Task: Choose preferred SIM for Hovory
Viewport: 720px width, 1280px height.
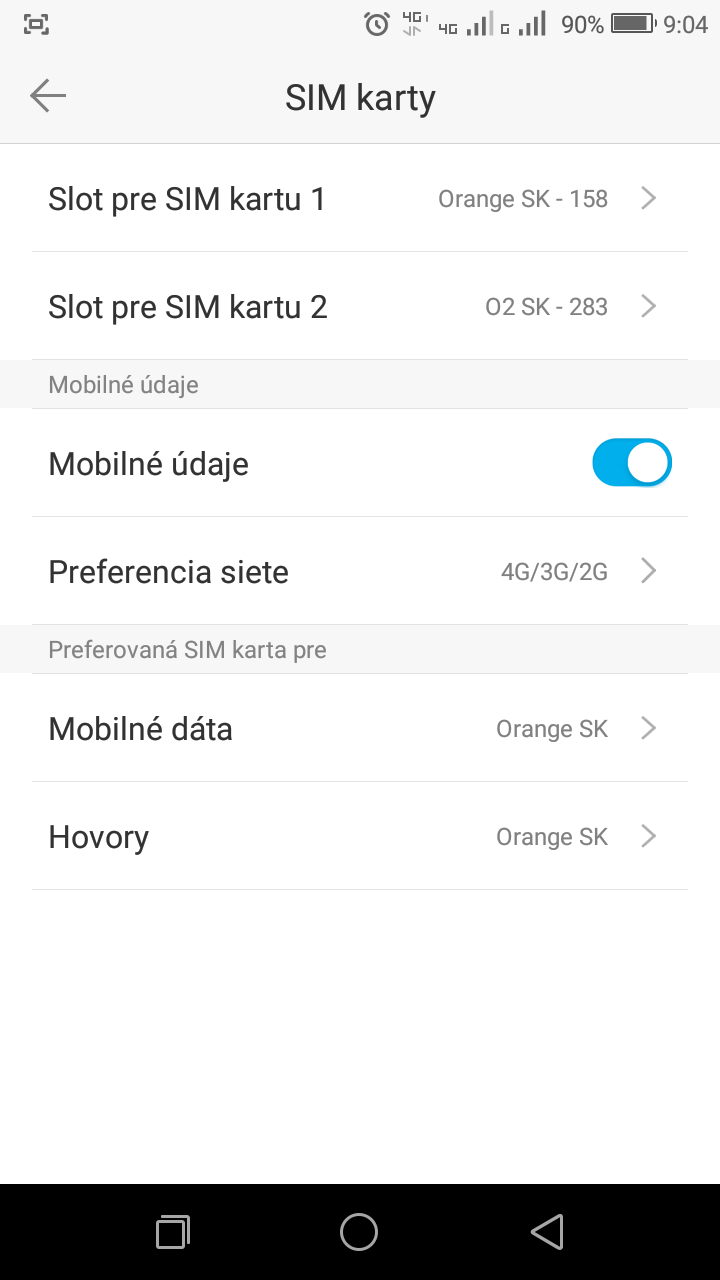Action: (360, 836)
